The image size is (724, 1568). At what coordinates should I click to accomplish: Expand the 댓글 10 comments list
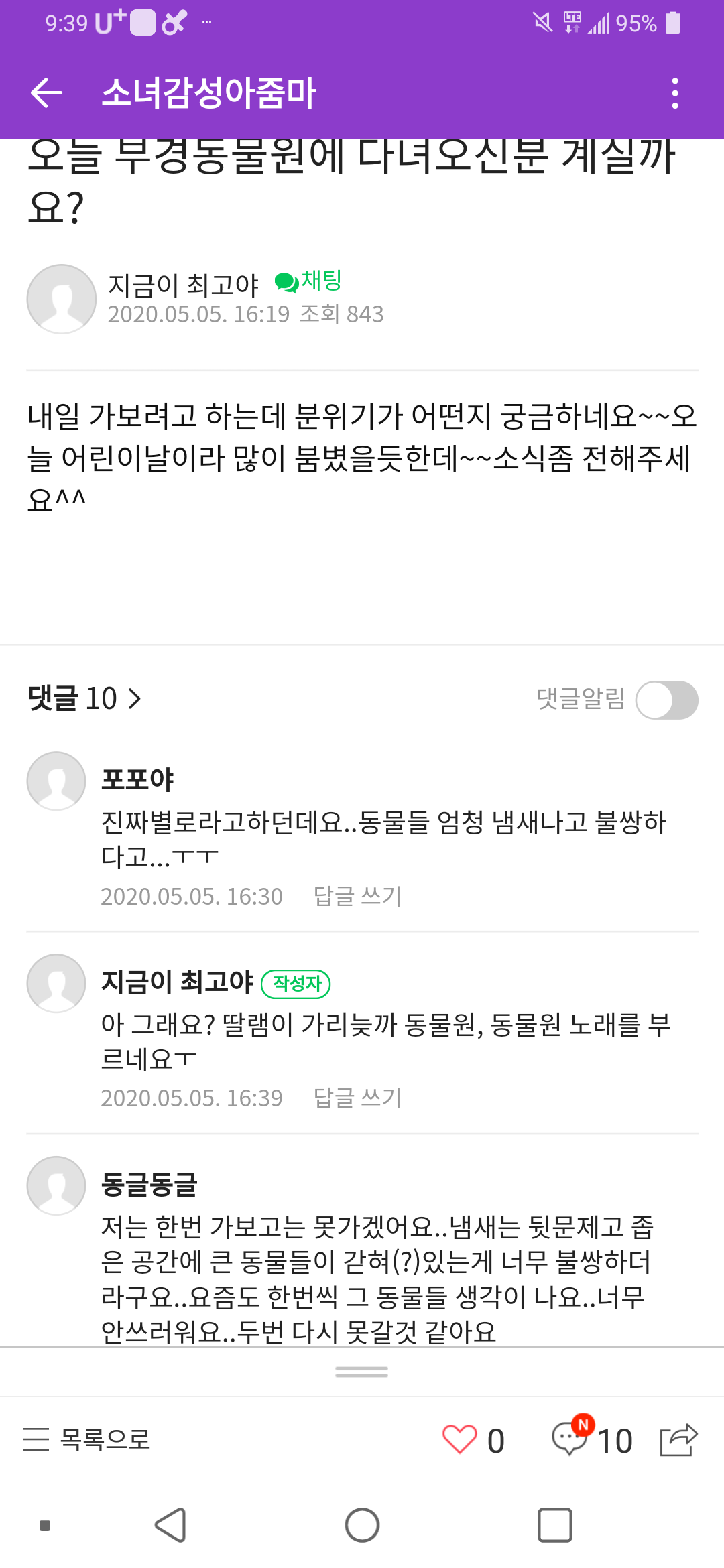click(x=84, y=699)
